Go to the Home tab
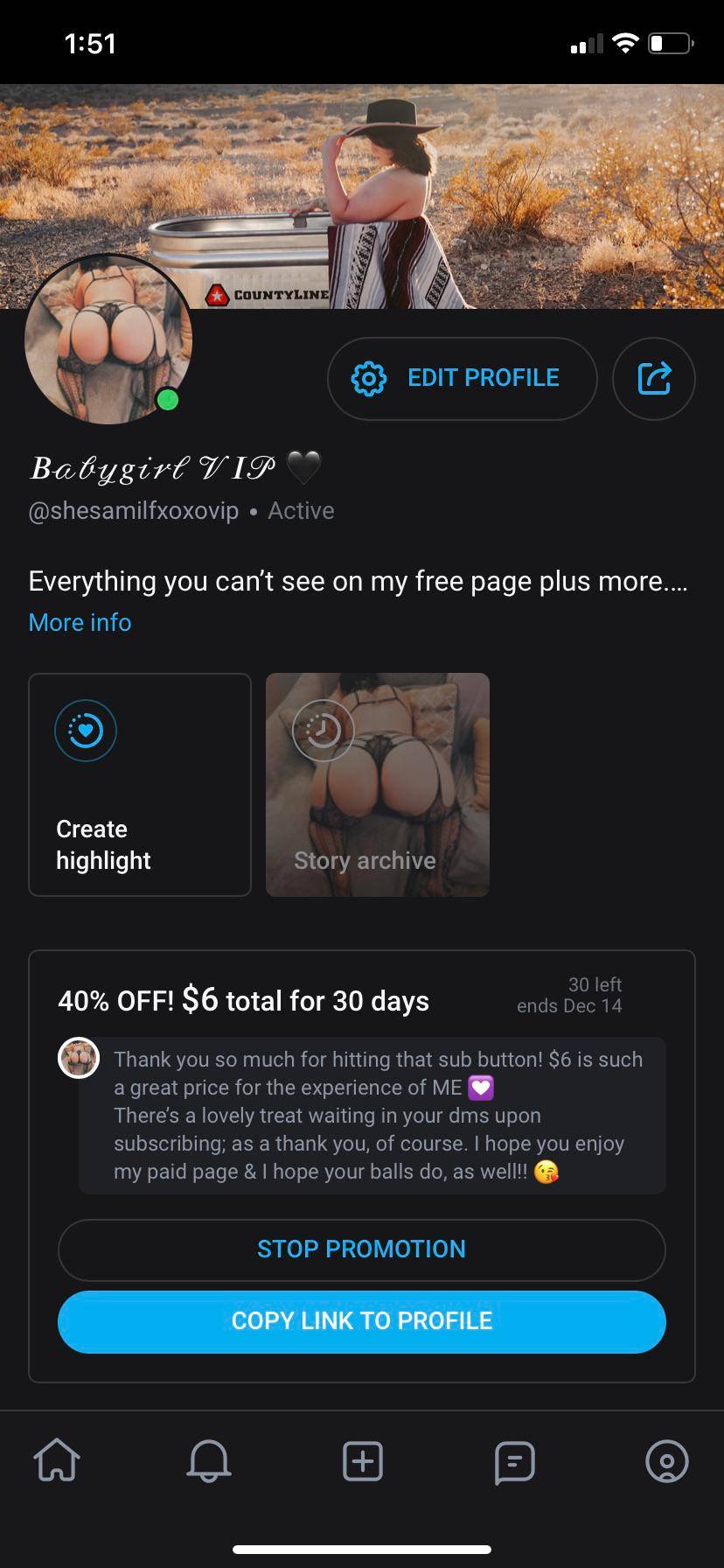The height and width of the screenshot is (1568, 724). point(57,1460)
